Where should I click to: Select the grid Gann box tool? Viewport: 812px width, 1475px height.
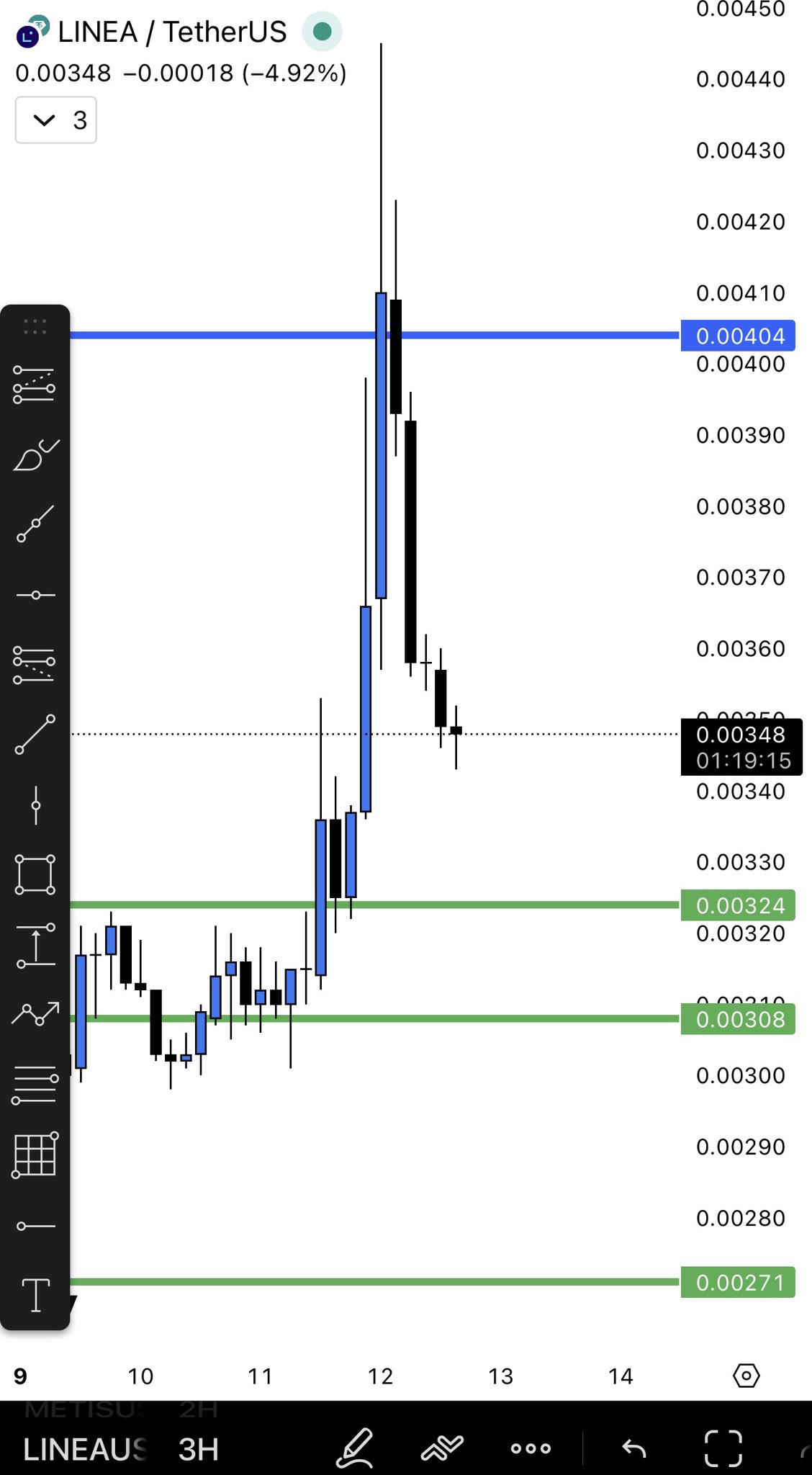tap(35, 1155)
